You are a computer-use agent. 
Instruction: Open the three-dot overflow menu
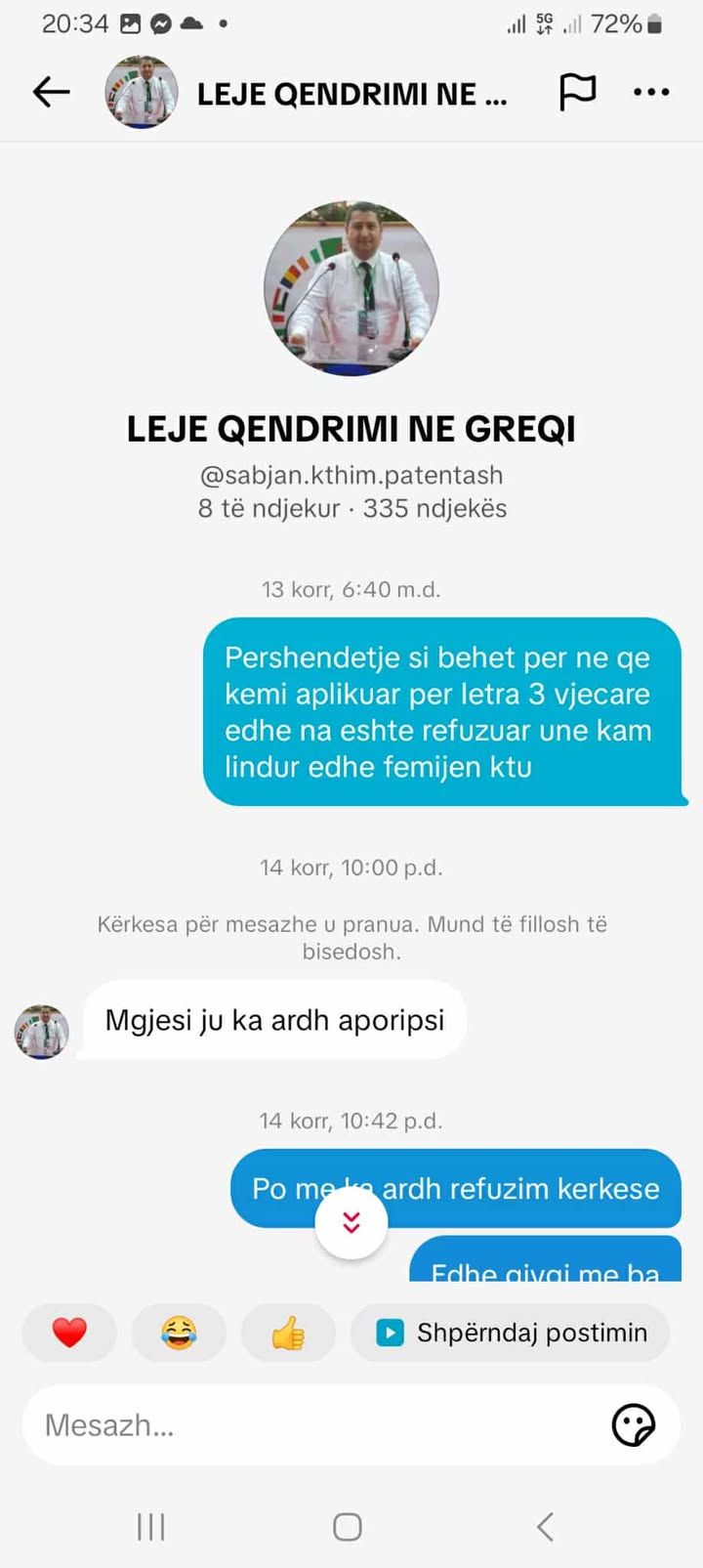[651, 92]
